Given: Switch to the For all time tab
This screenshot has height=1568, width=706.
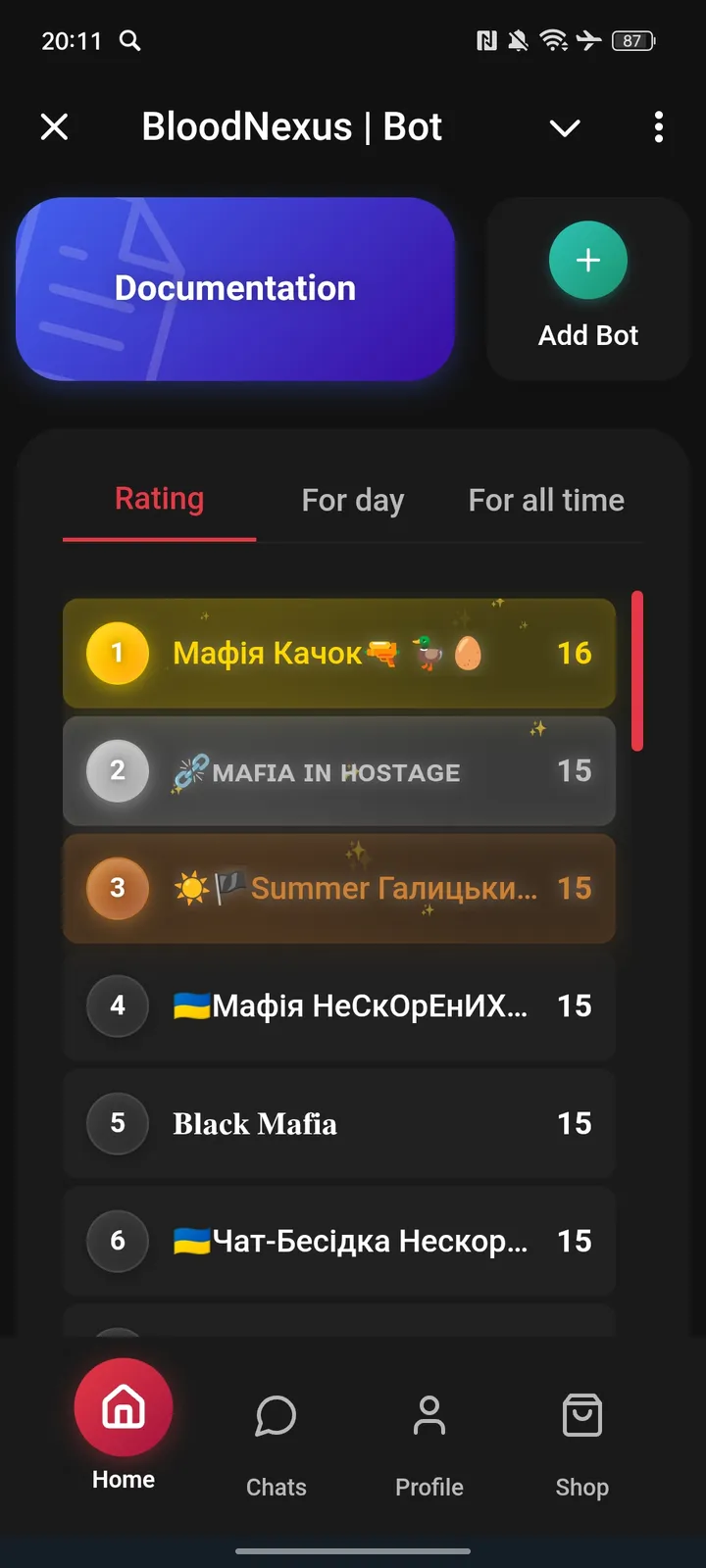Looking at the screenshot, I should pyautogui.click(x=545, y=500).
